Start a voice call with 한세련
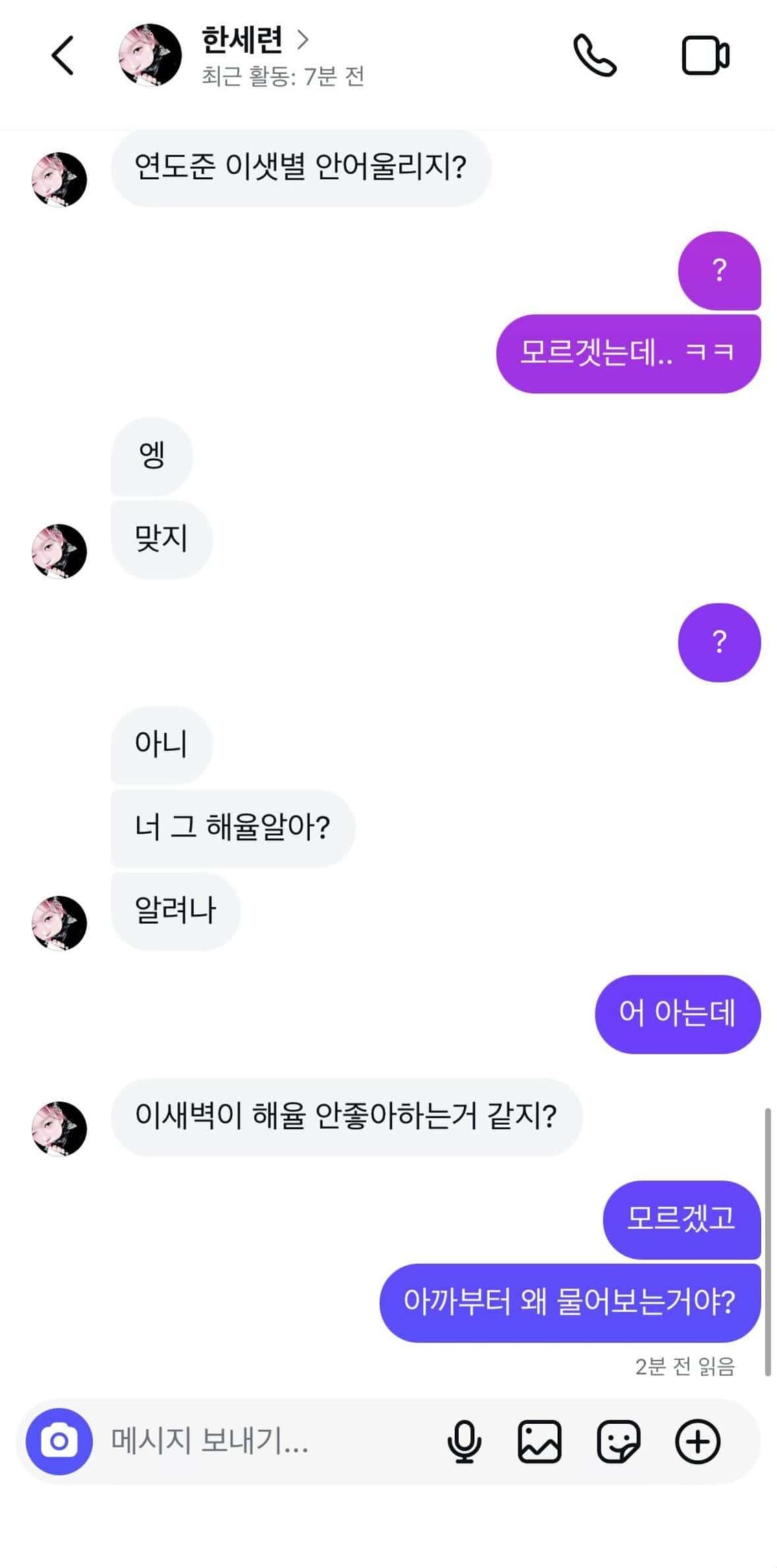 click(594, 56)
